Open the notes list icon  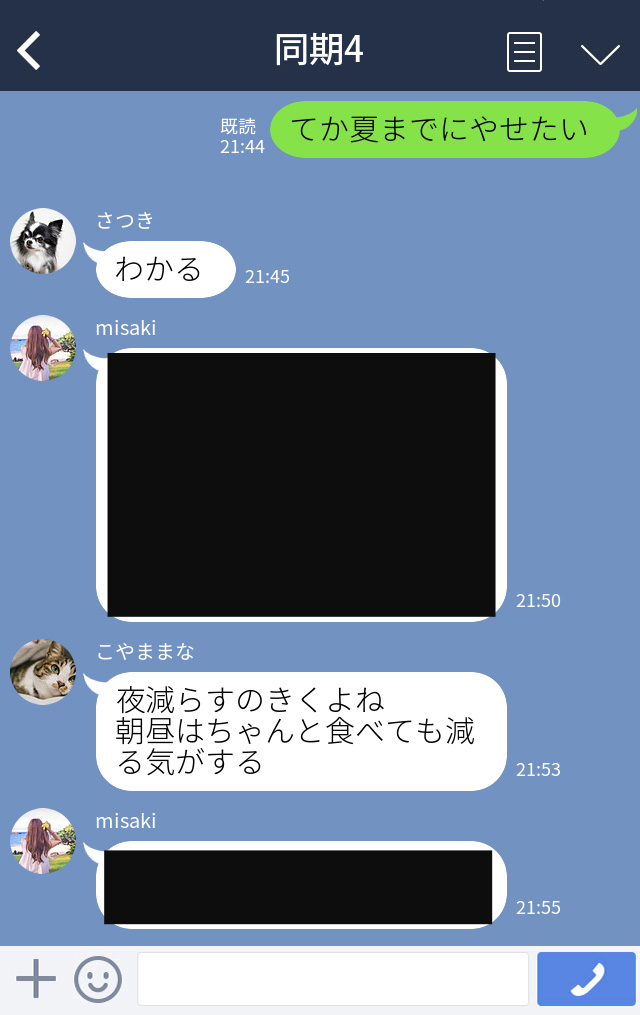[x=524, y=51]
